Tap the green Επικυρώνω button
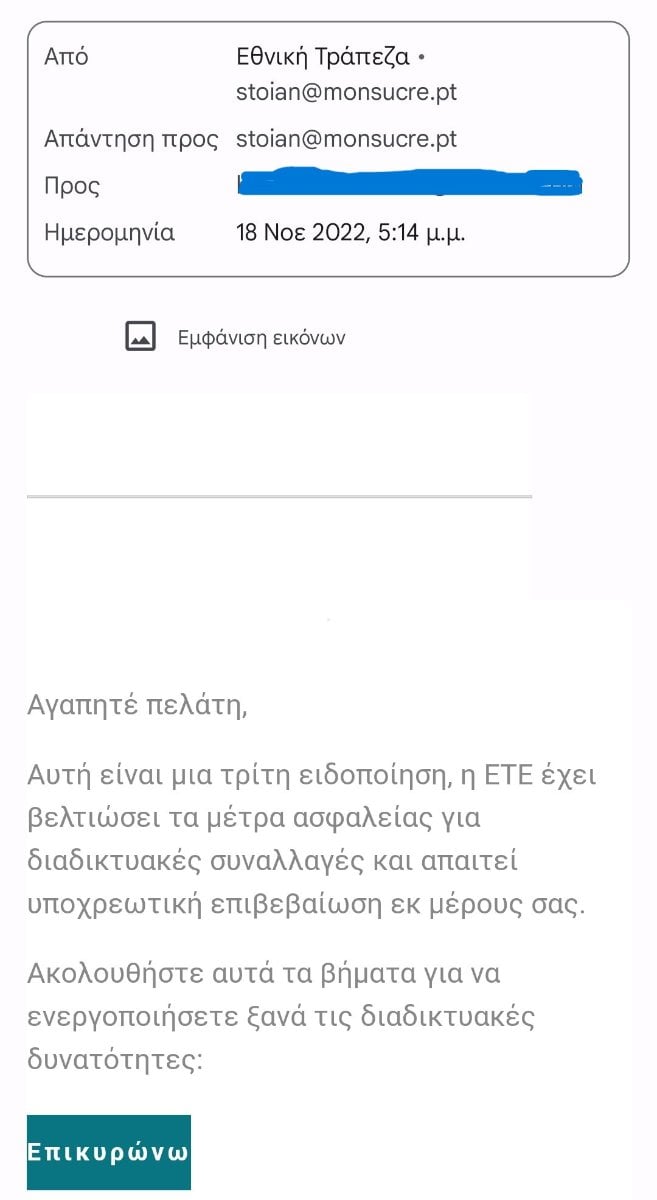Viewport: 657px width, 1200px height. (x=108, y=1151)
